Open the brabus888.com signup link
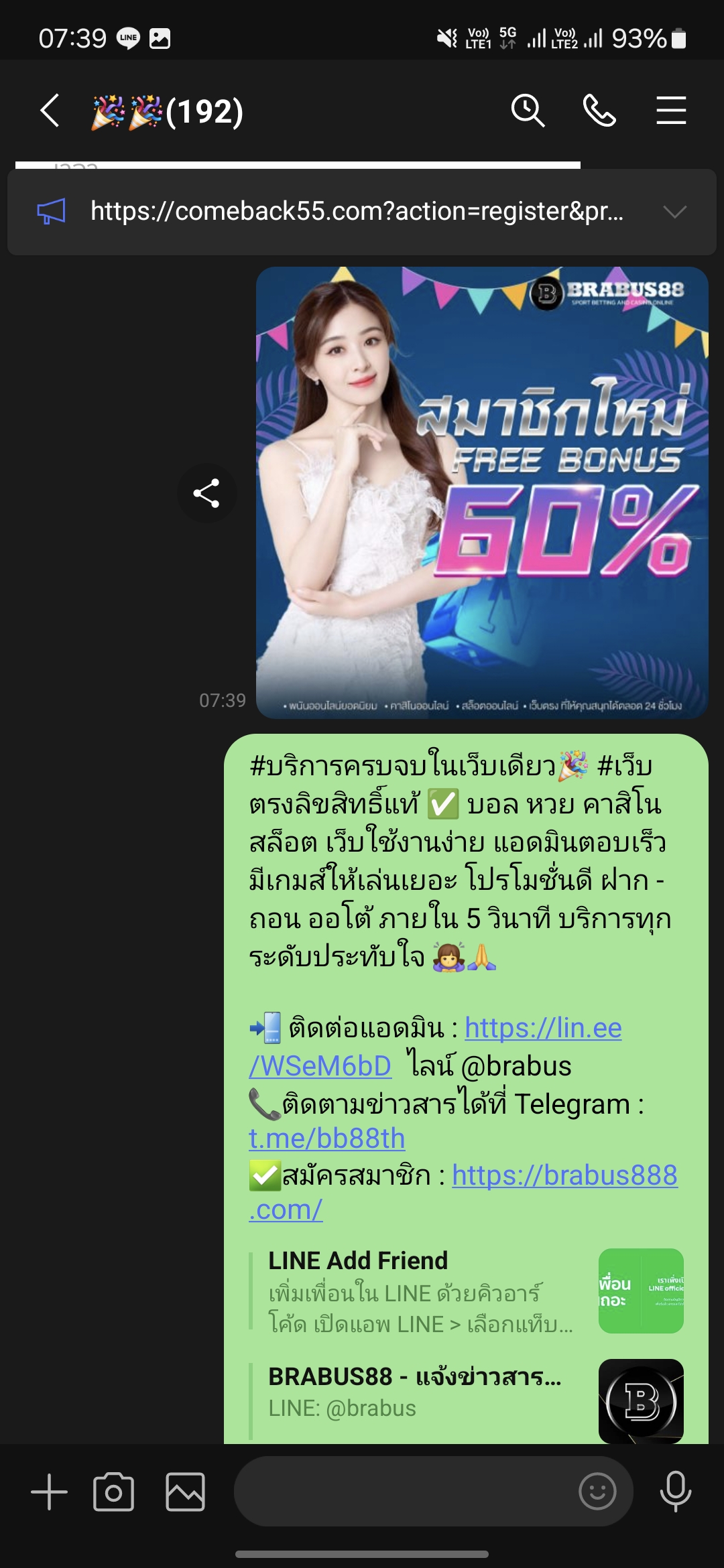This screenshot has width=724, height=1568. (564, 1175)
